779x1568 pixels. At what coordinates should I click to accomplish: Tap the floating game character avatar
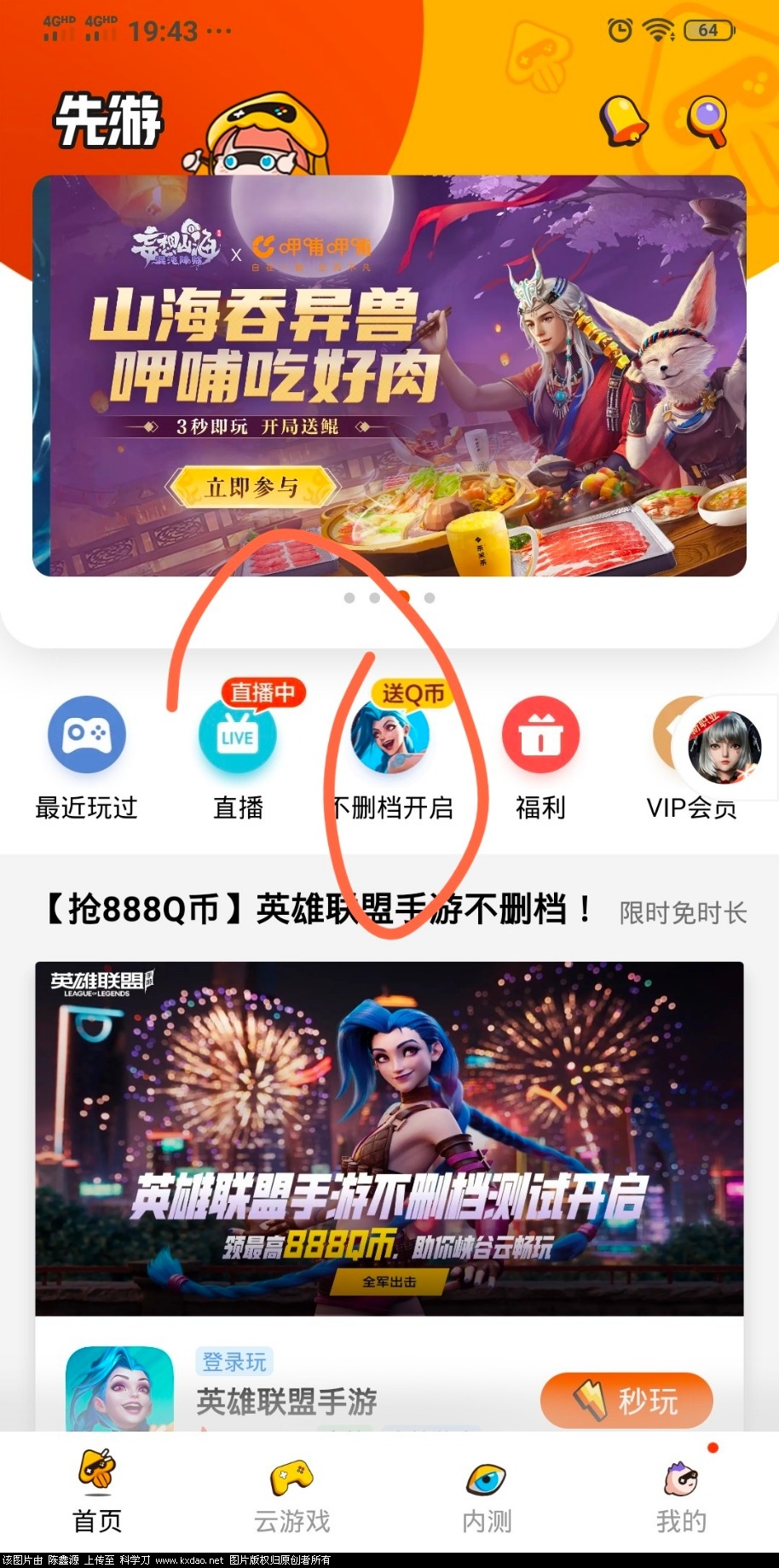point(725,749)
